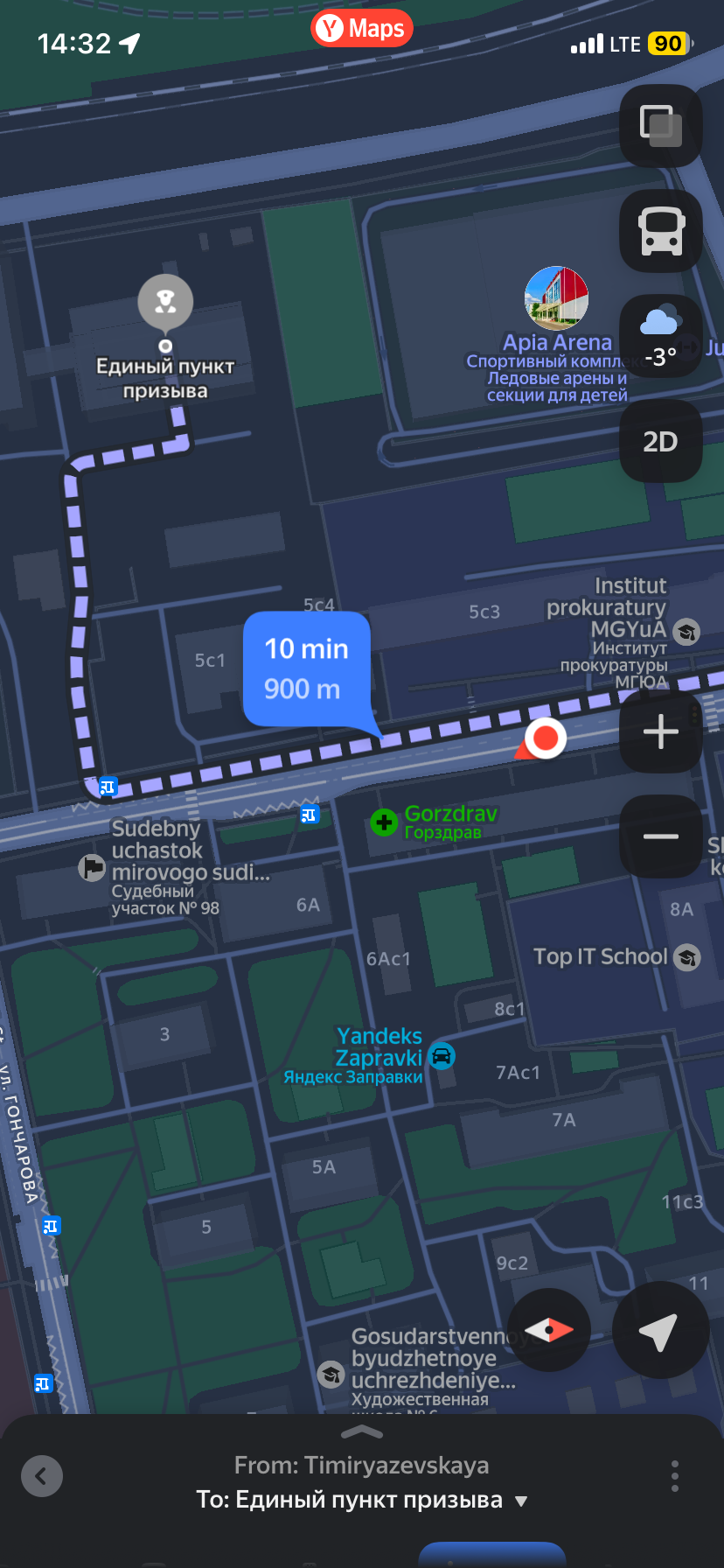This screenshot has width=724, height=1568.
Task: Show public transport on the map
Action: coord(660,231)
